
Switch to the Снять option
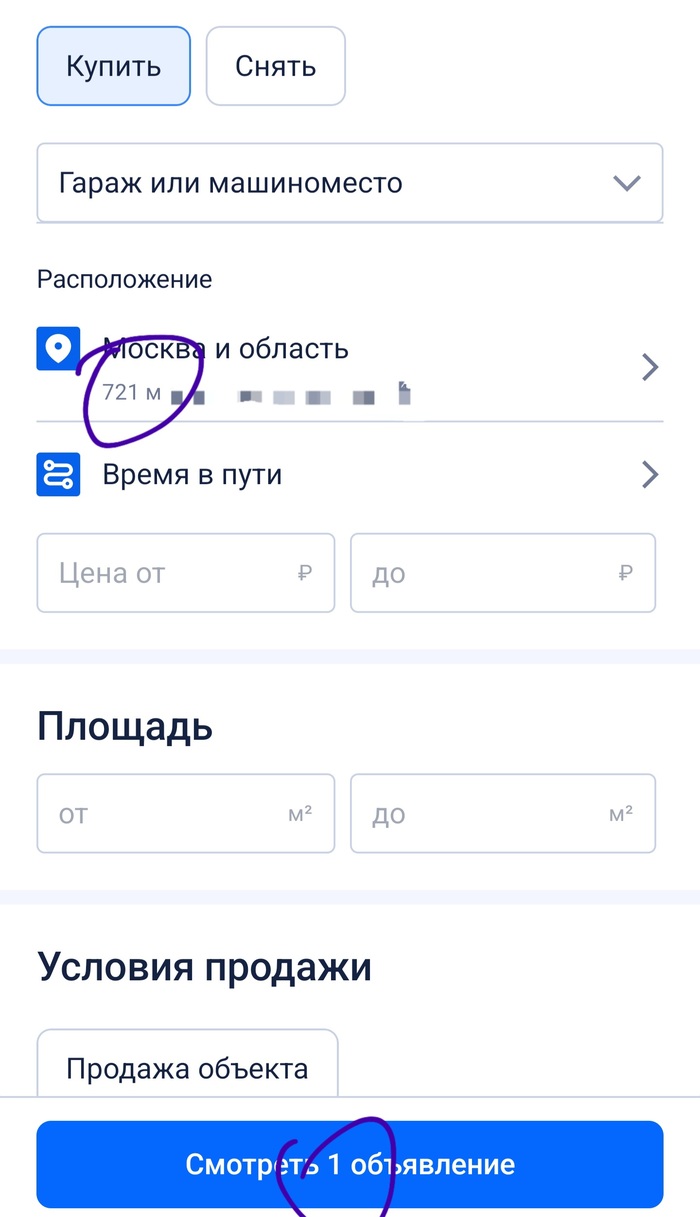pos(275,66)
